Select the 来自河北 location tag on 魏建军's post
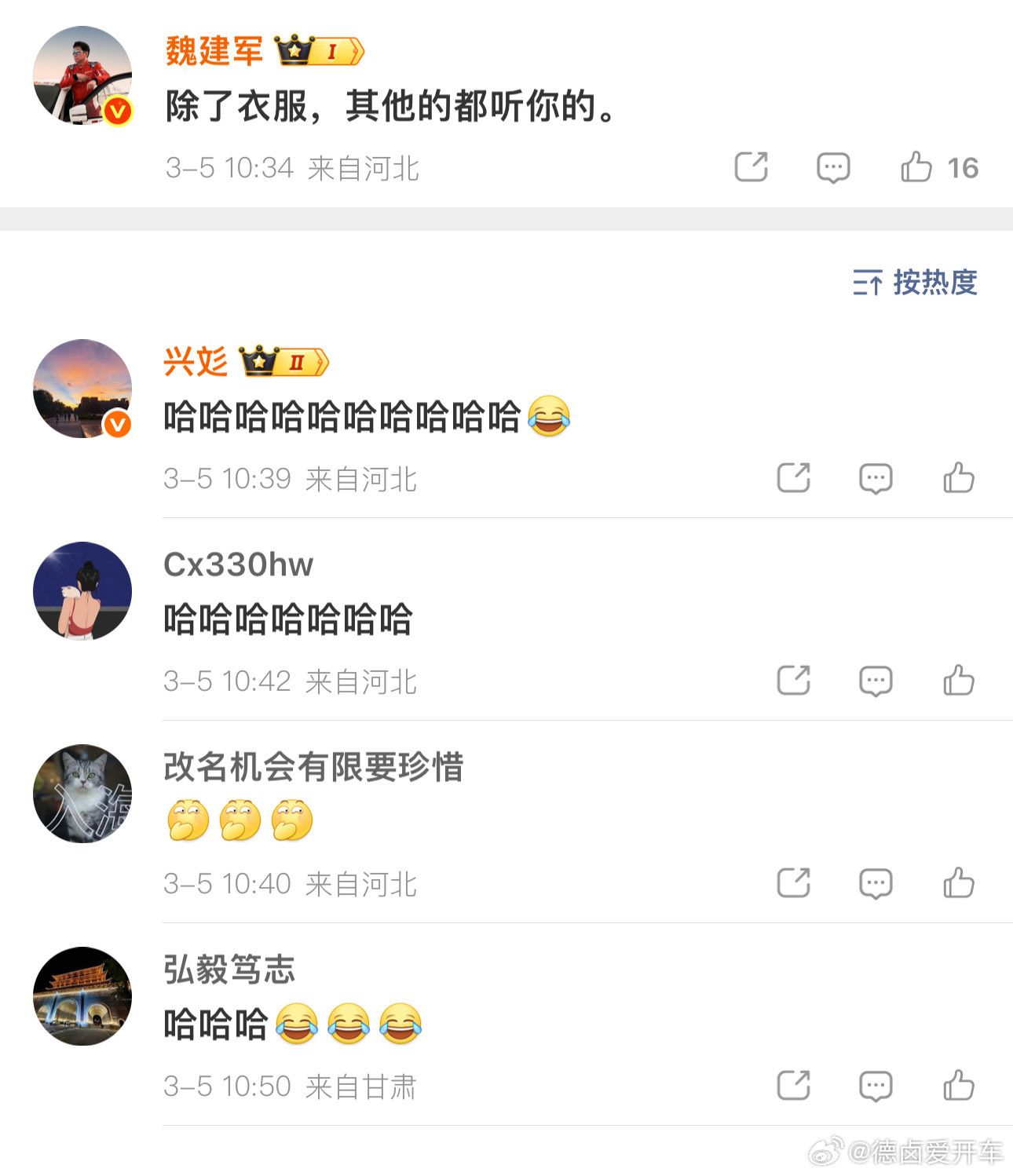 pos(366,169)
